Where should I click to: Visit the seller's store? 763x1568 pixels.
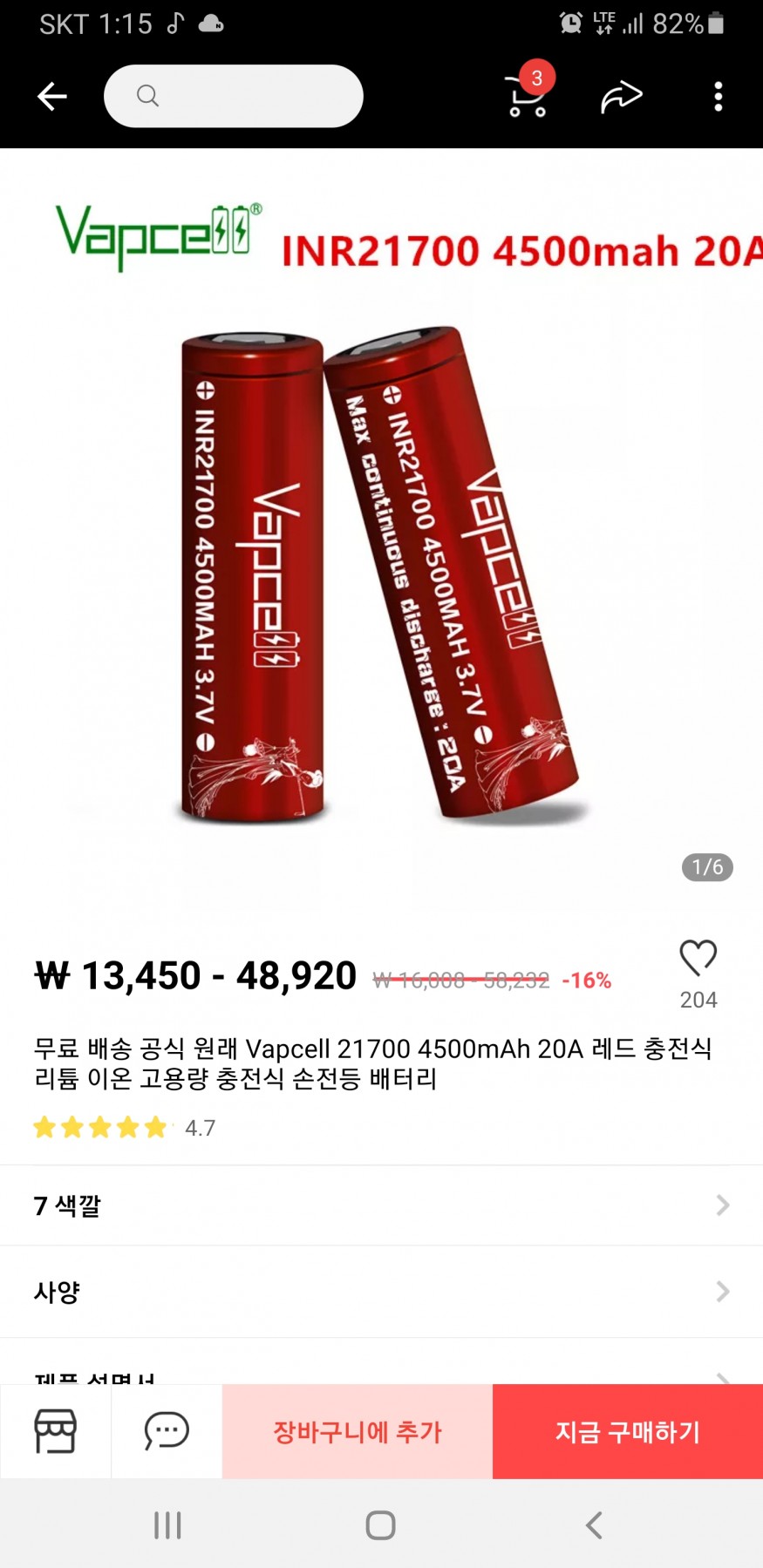tap(55, 1431)
